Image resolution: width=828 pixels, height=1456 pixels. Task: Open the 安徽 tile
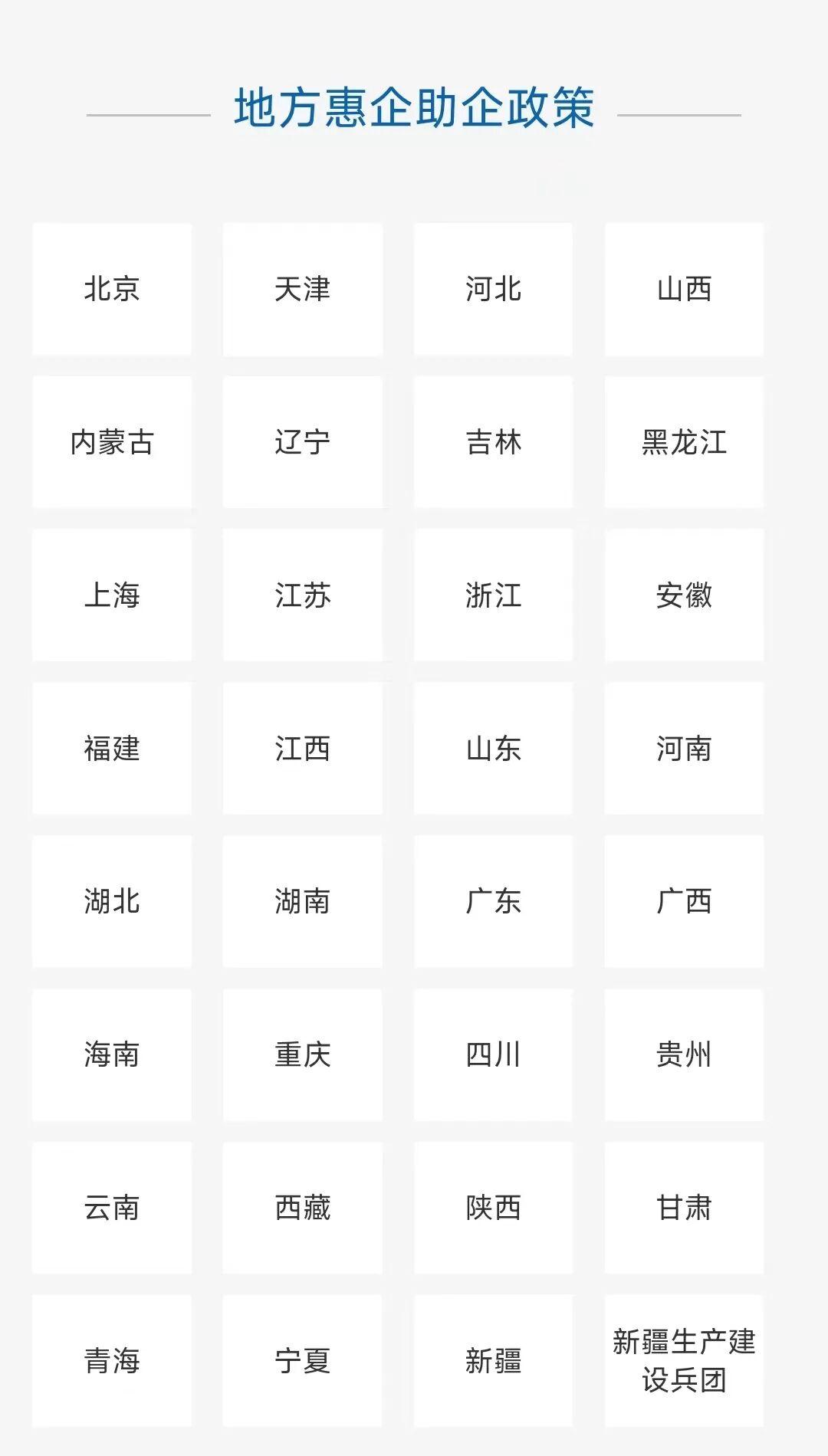(685, 595)
